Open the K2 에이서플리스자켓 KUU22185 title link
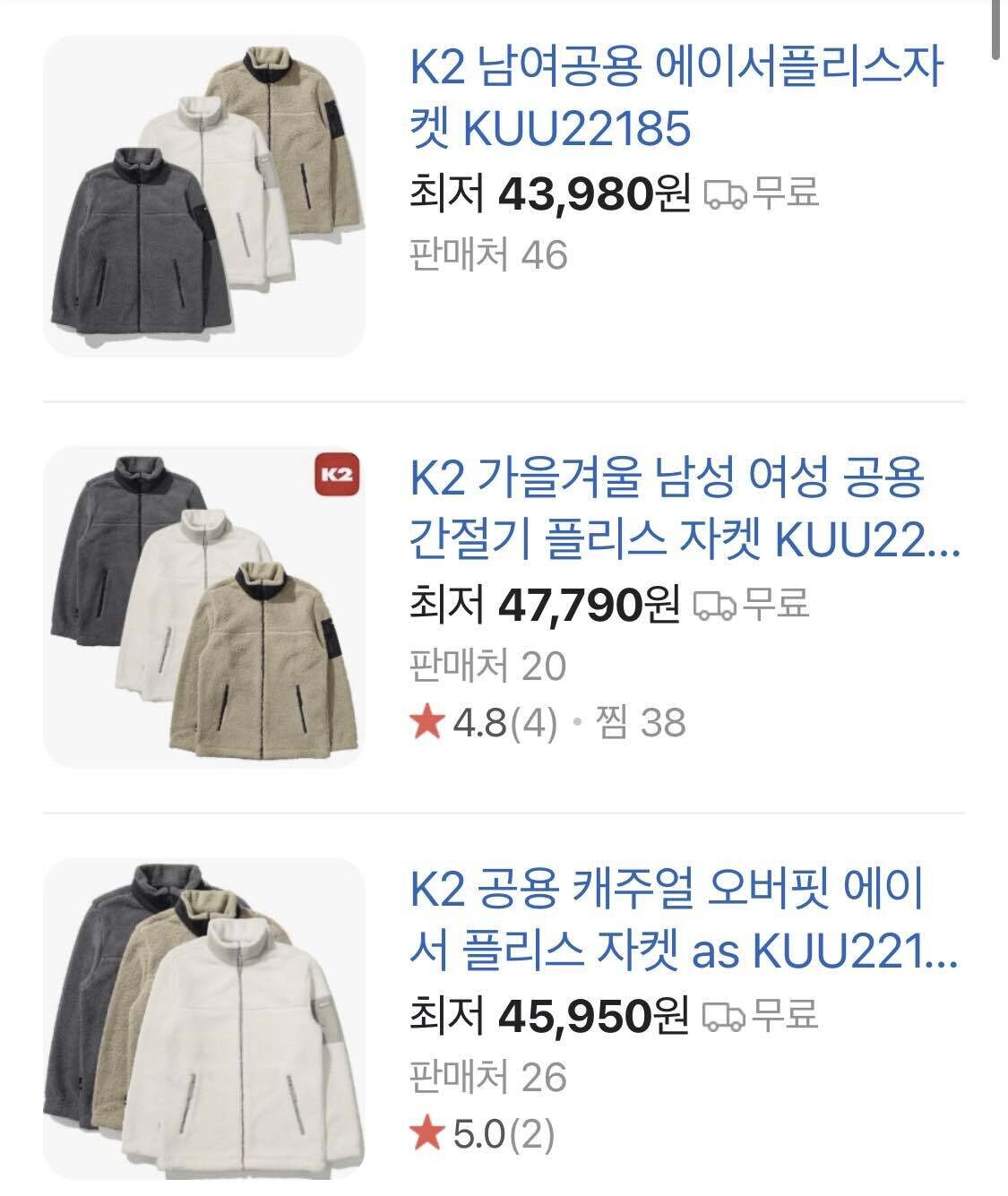The image size is (1008, 1196). [676, 99]
